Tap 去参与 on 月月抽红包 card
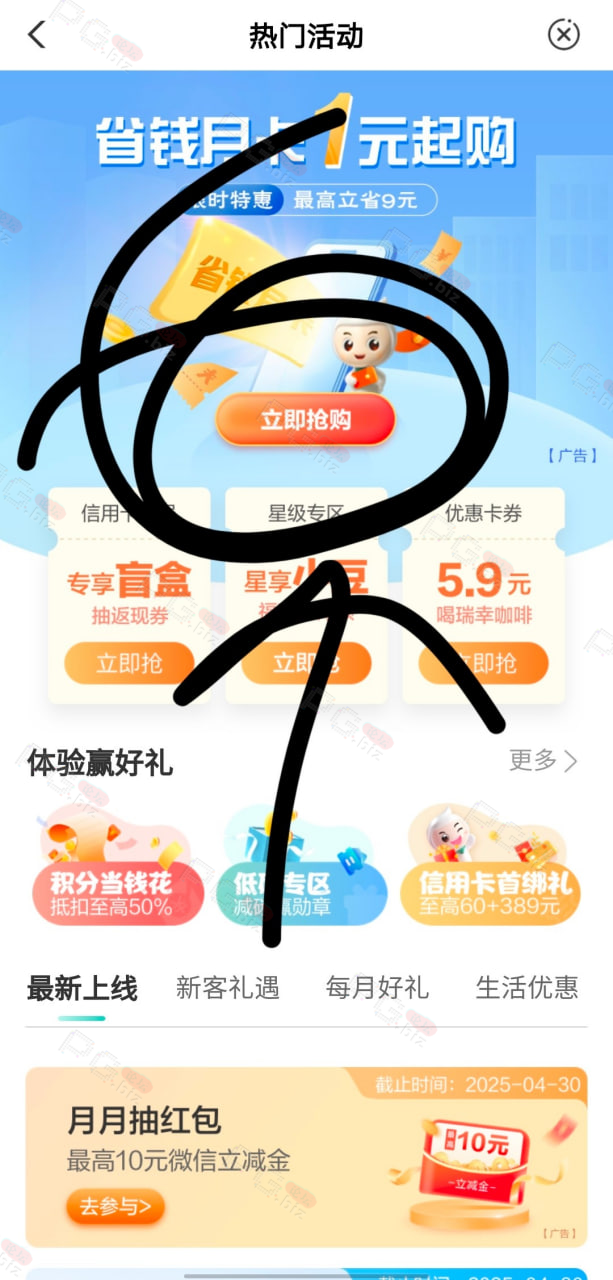 click(115, 1206)
